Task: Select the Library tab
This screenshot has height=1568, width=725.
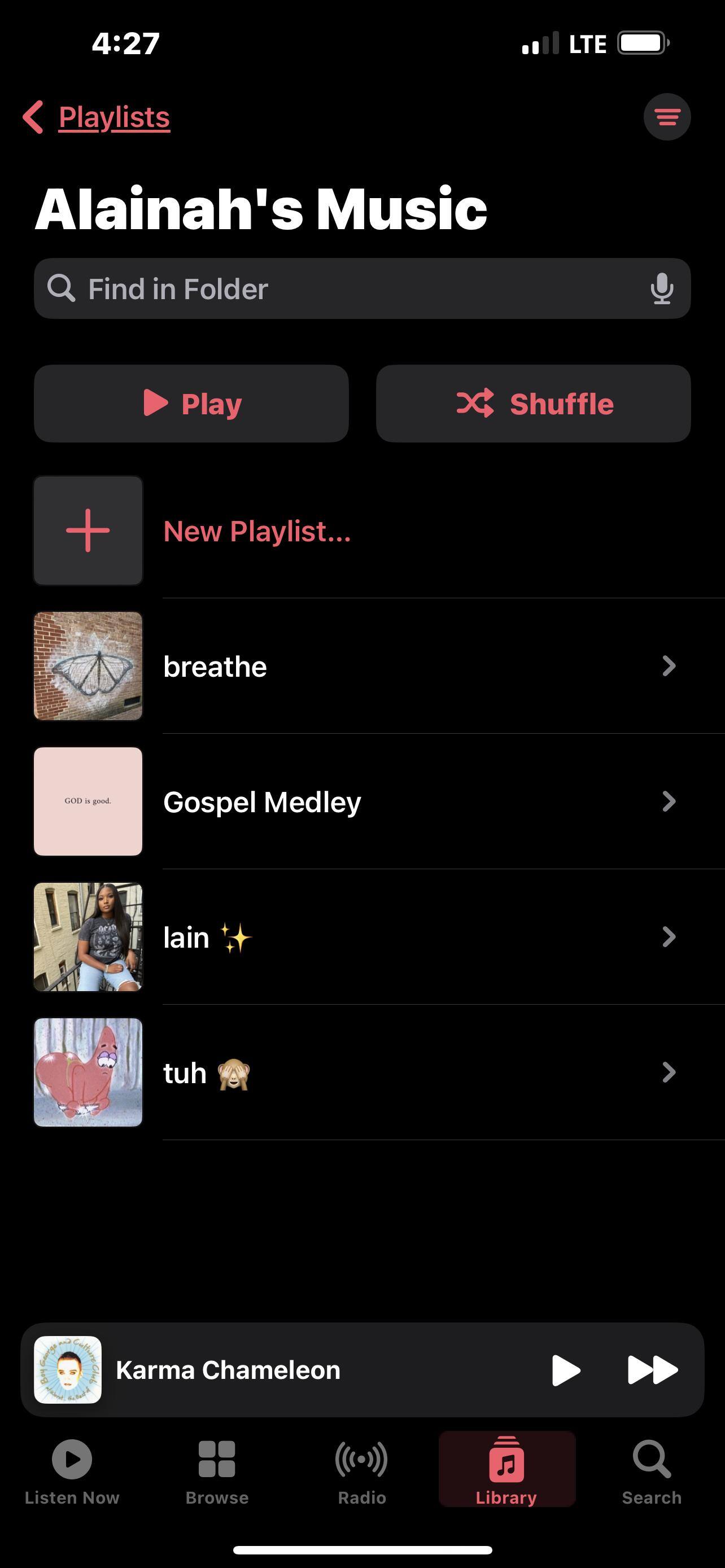Action: (x=506, y=1470)
